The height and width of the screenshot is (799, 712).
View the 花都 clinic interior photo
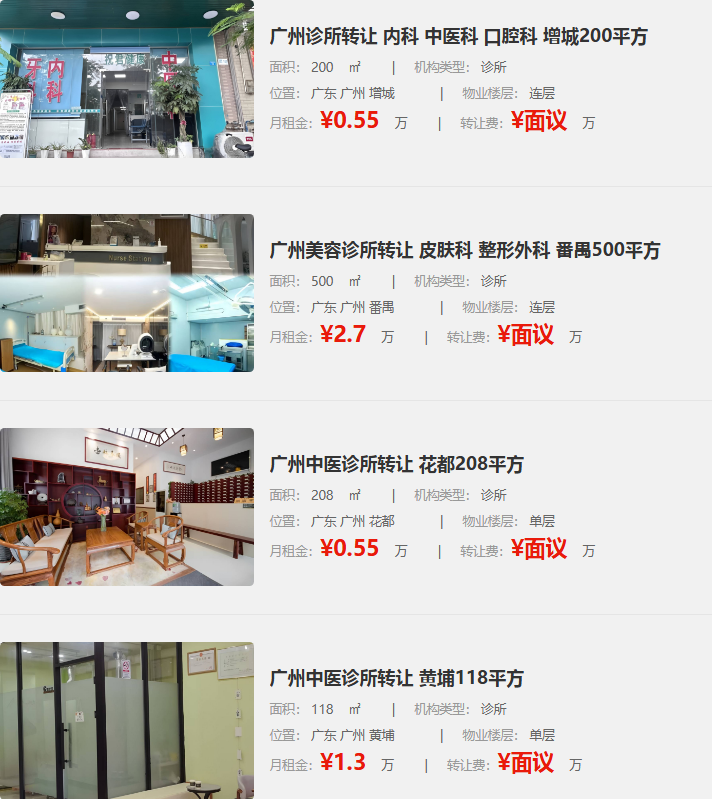127,507
